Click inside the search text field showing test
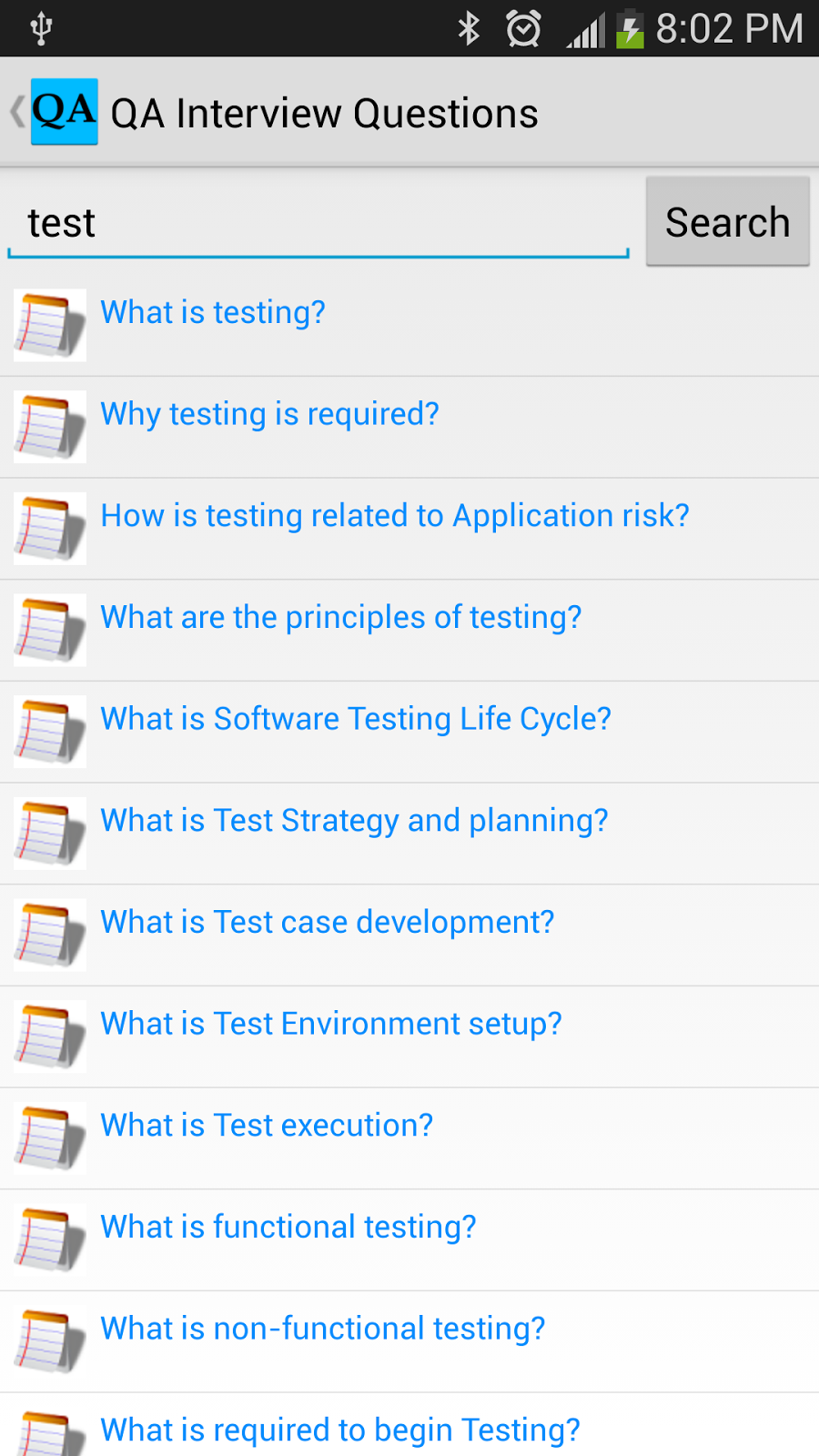This screenshot has height=1456, width=819. (317, 222)
